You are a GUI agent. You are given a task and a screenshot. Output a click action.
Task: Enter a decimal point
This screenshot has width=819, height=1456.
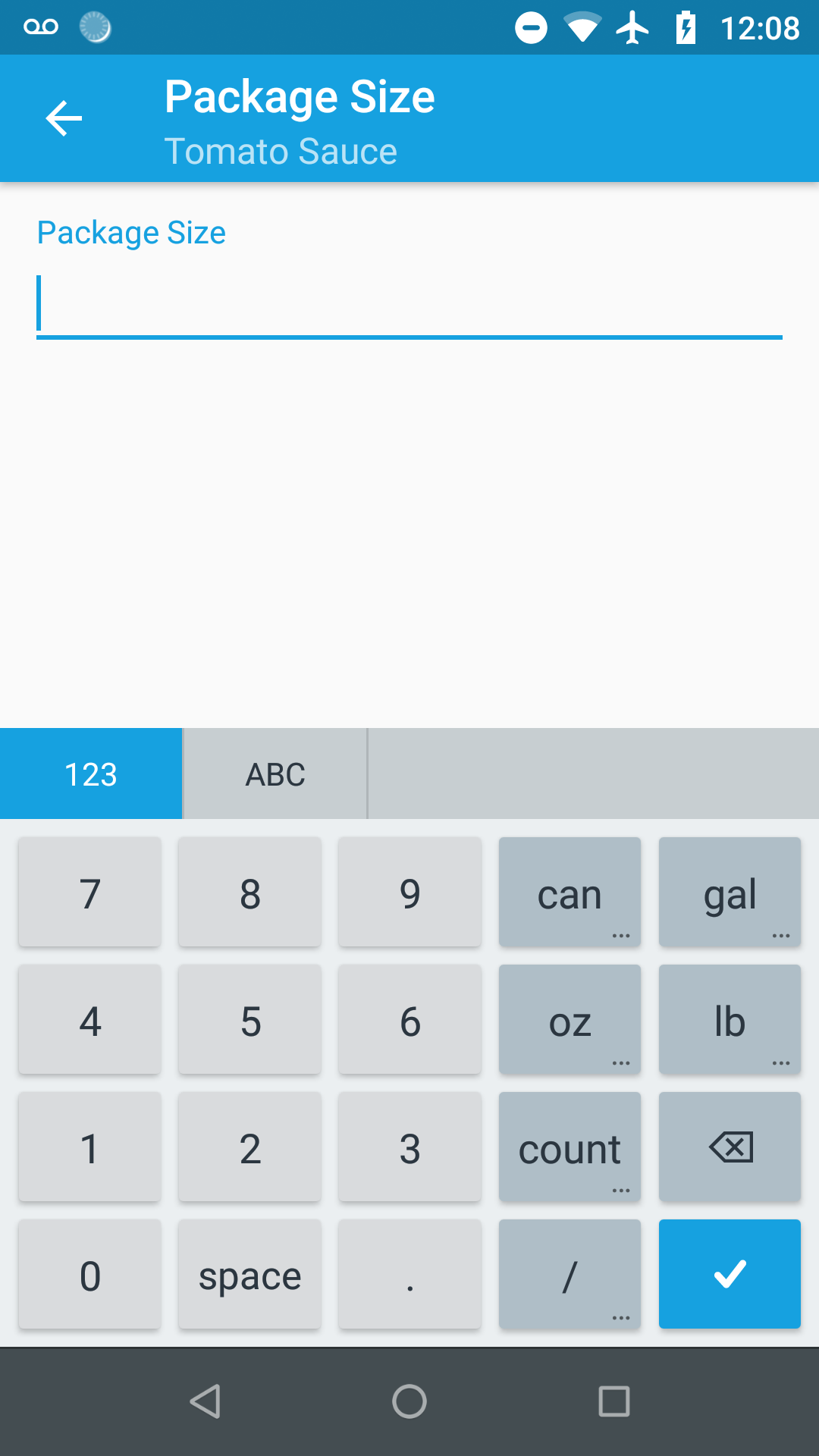pos(409,1275)
